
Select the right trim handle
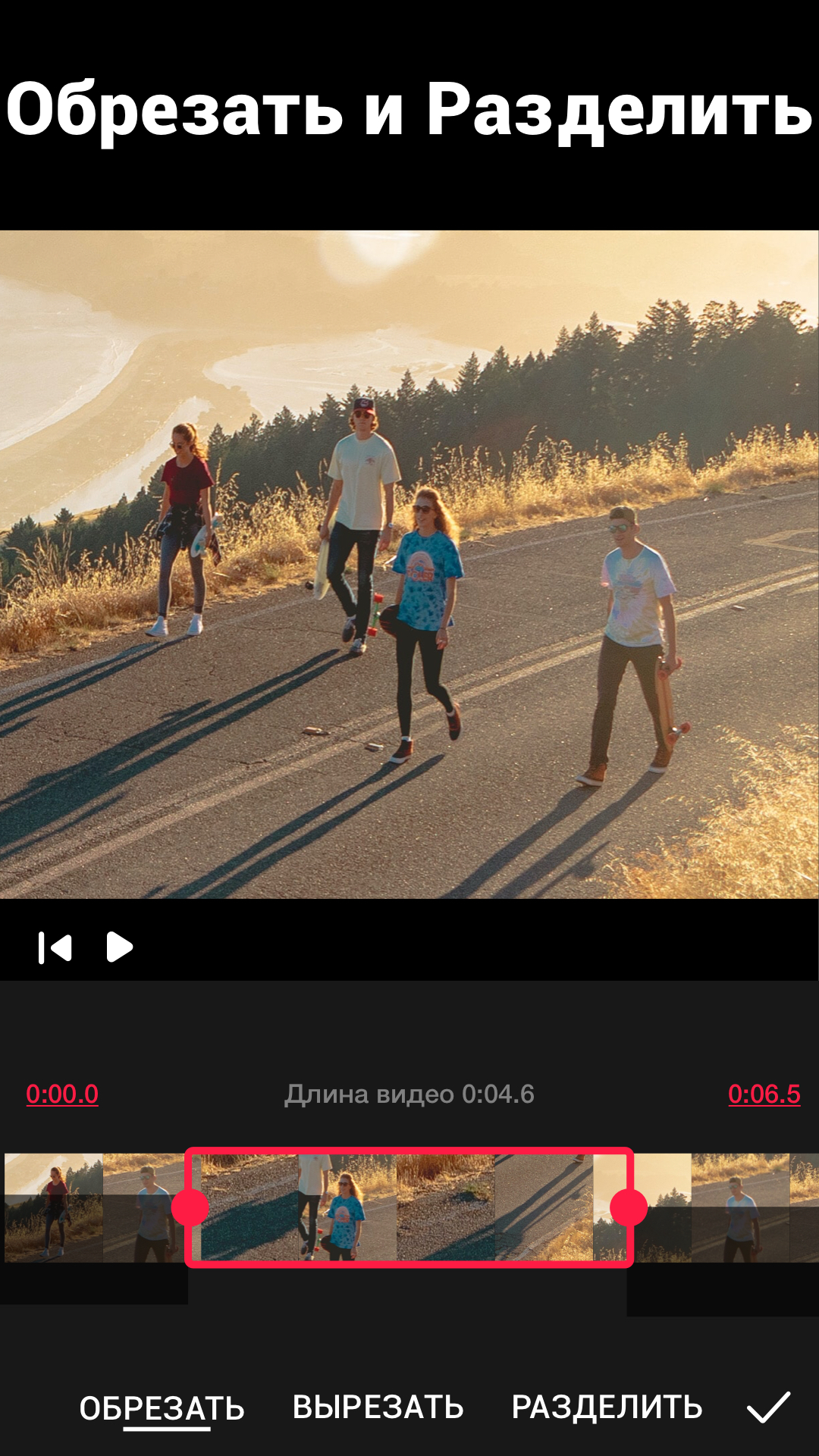pos(629,1207)
